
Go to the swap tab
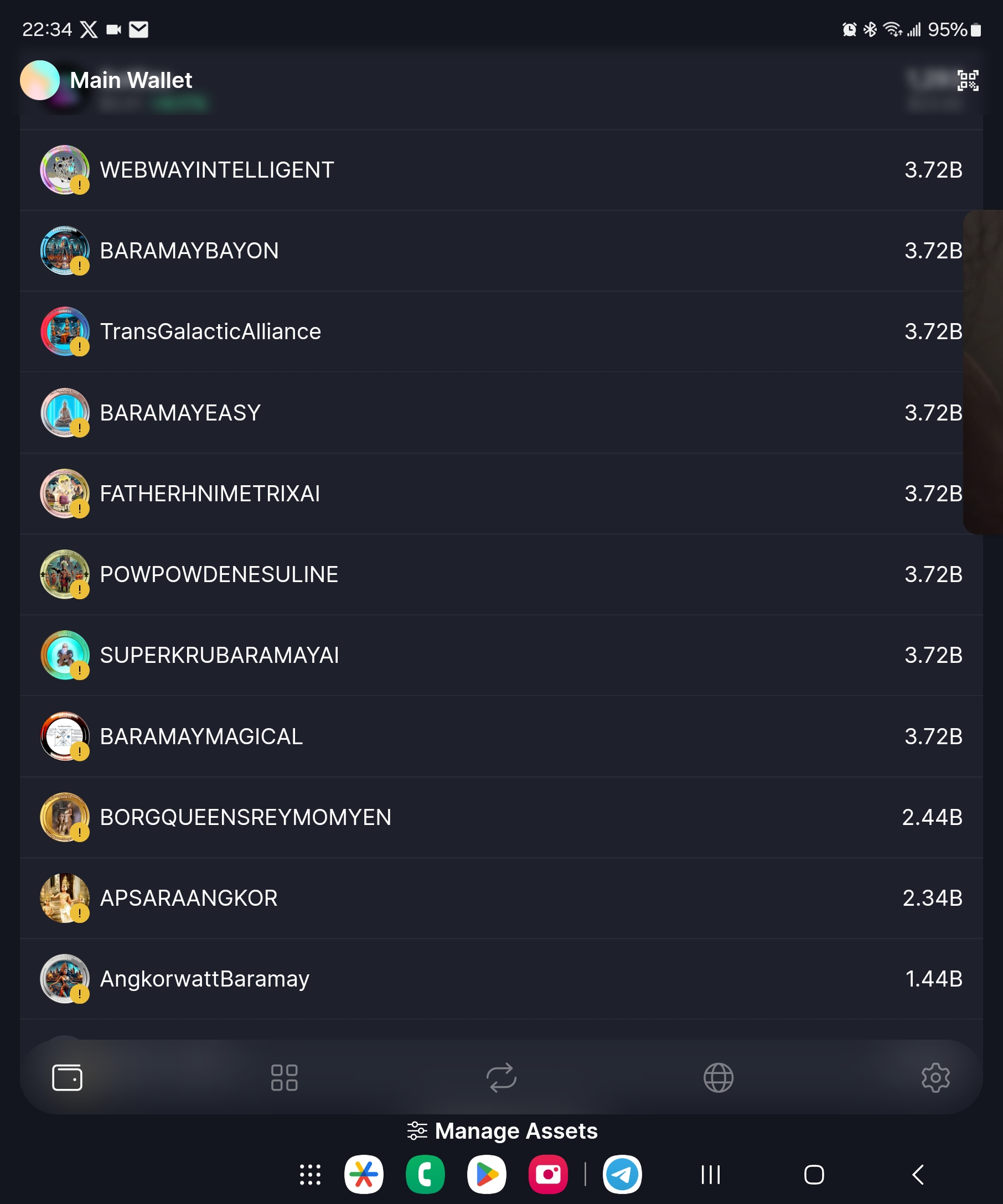[x=501, y=1078]
